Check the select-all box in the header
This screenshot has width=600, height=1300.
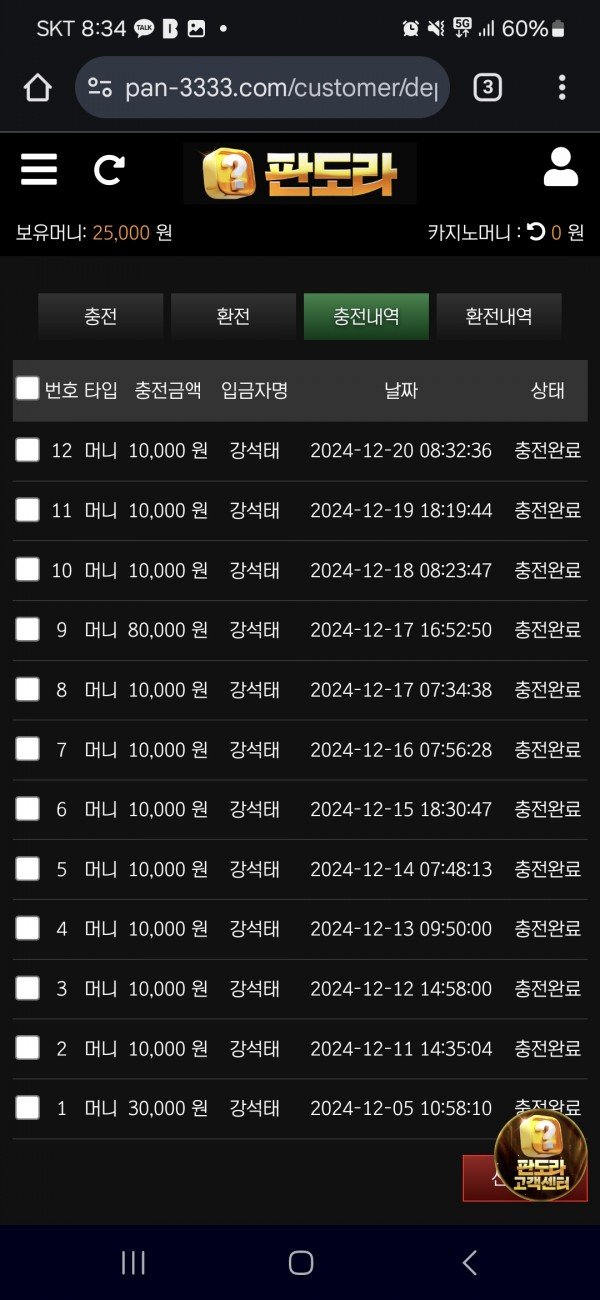[x=28, y=389]
